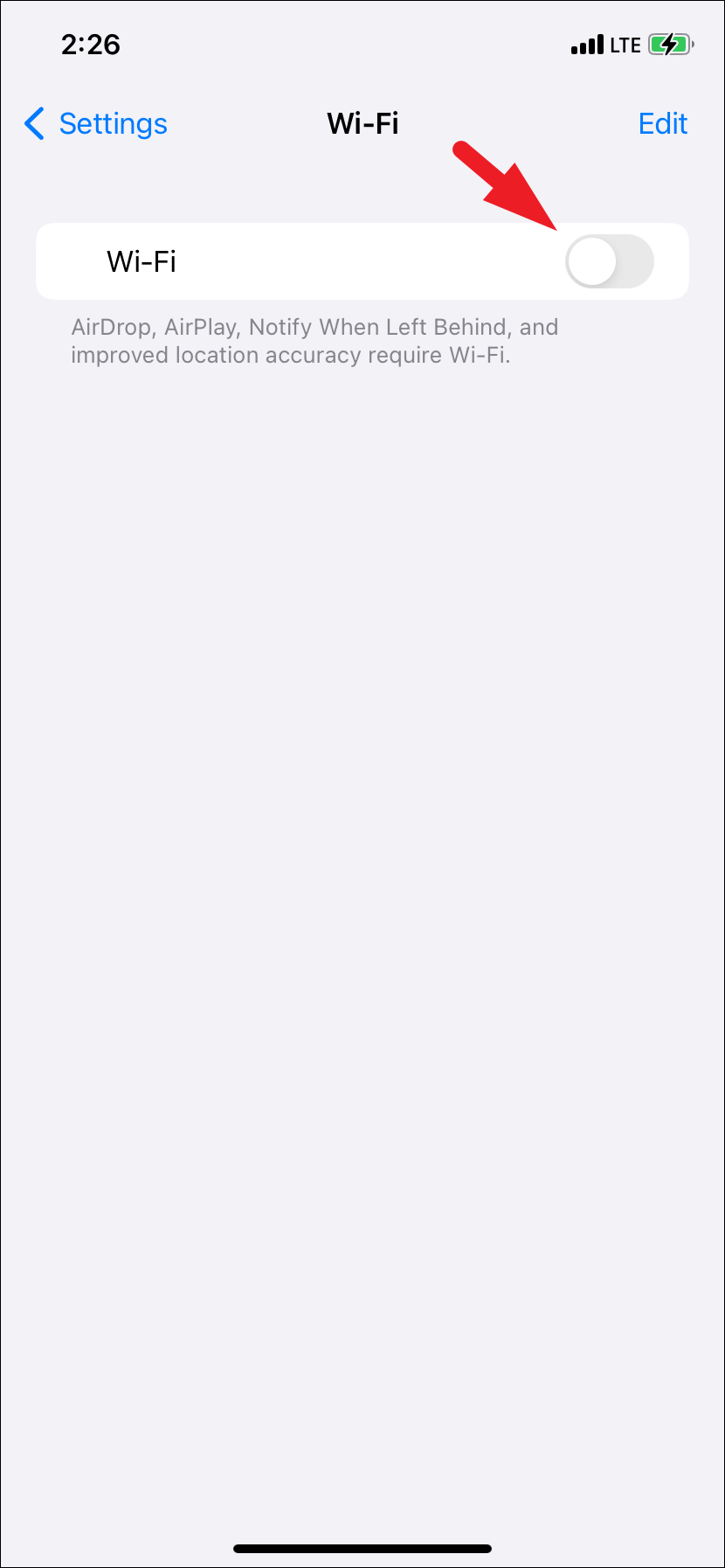Select the cellular signal bars icon
725x1568 pixels.
pos(590,44)
